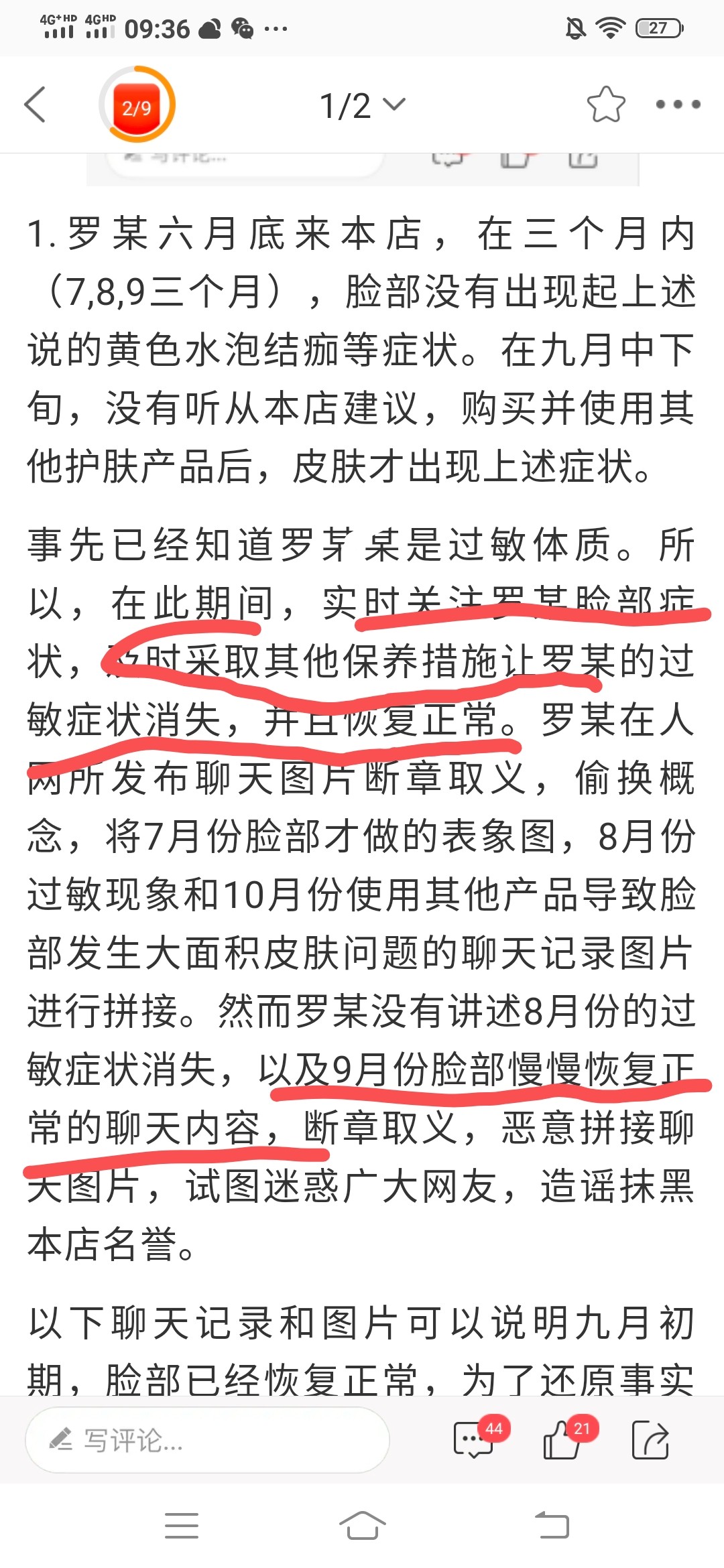Expand the 1/2 page dropdown
The height and width of the screenshot is (1568, 724).
[x=363, y=105]
